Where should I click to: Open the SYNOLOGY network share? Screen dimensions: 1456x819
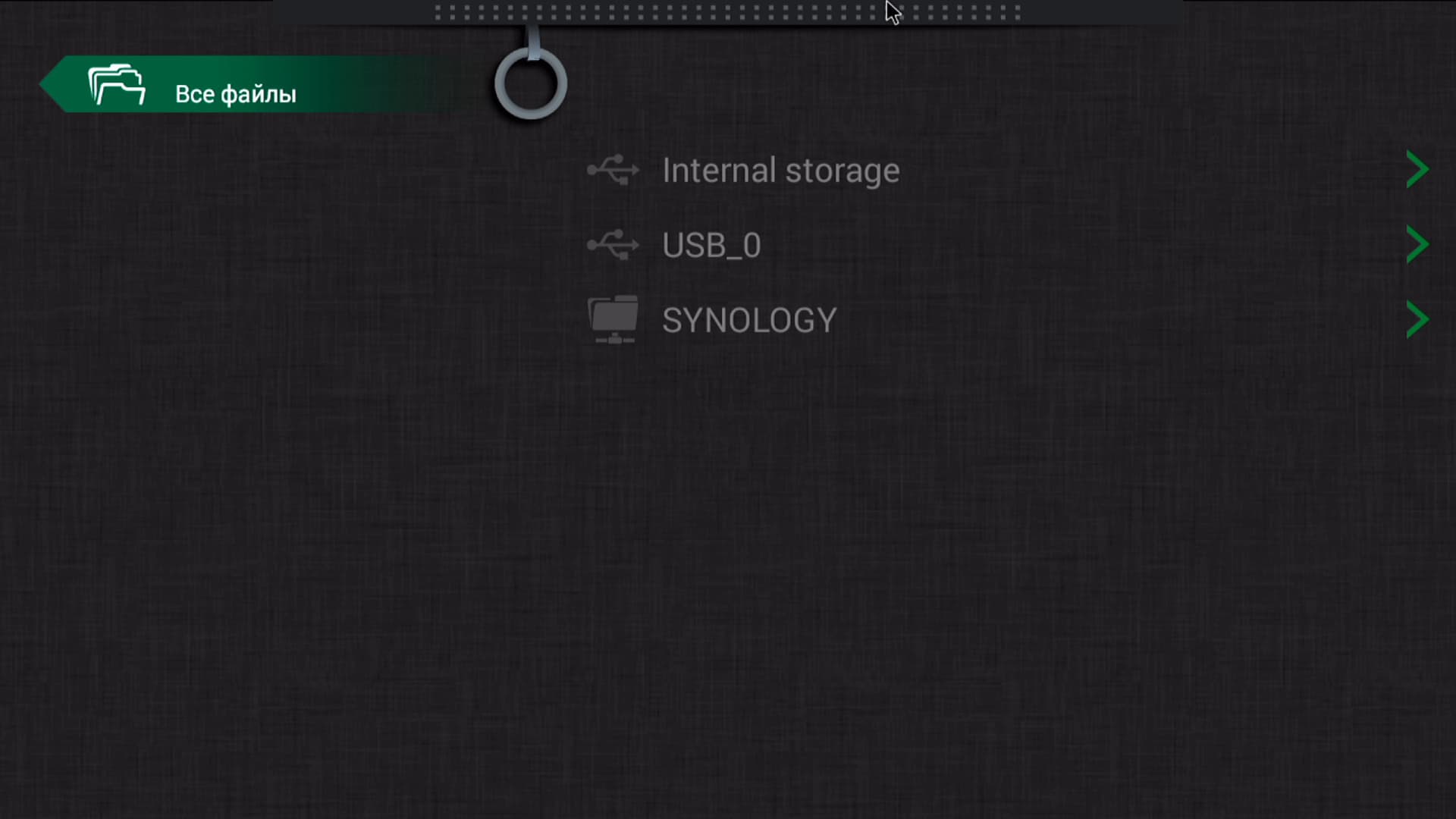(x=748, y=320)
